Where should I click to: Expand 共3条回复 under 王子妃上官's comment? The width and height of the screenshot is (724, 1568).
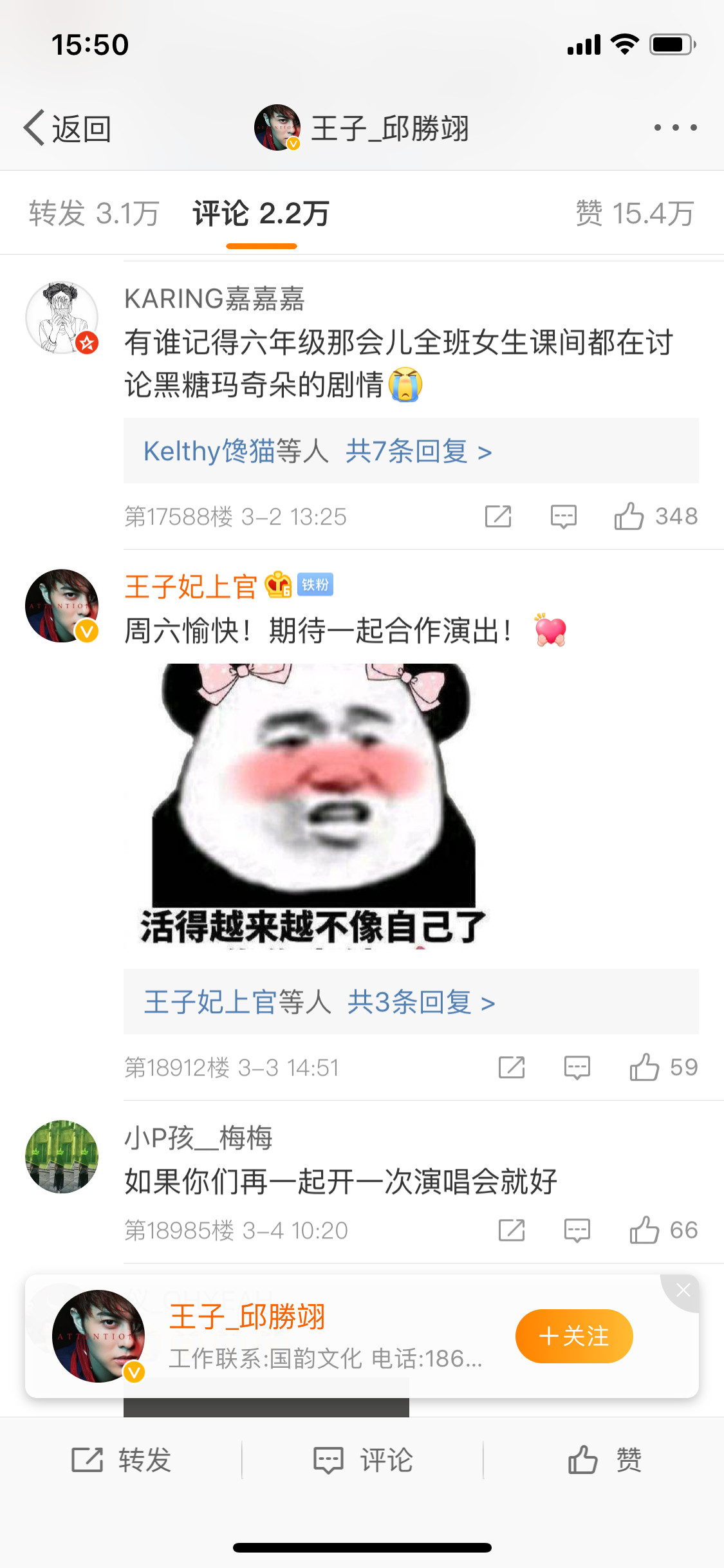pos(421,1002)
